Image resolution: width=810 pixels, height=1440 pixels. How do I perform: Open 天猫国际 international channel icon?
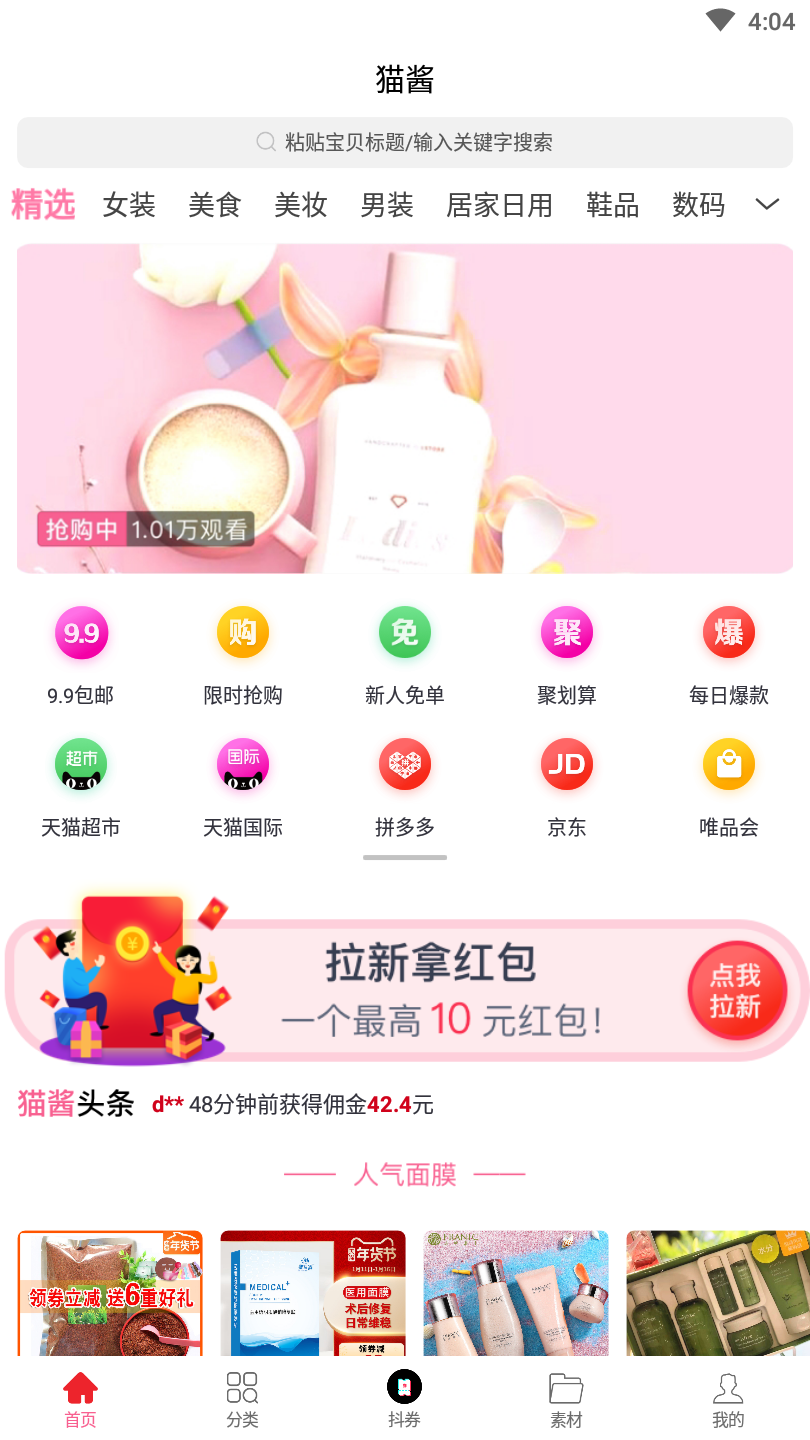coord(243,764)
